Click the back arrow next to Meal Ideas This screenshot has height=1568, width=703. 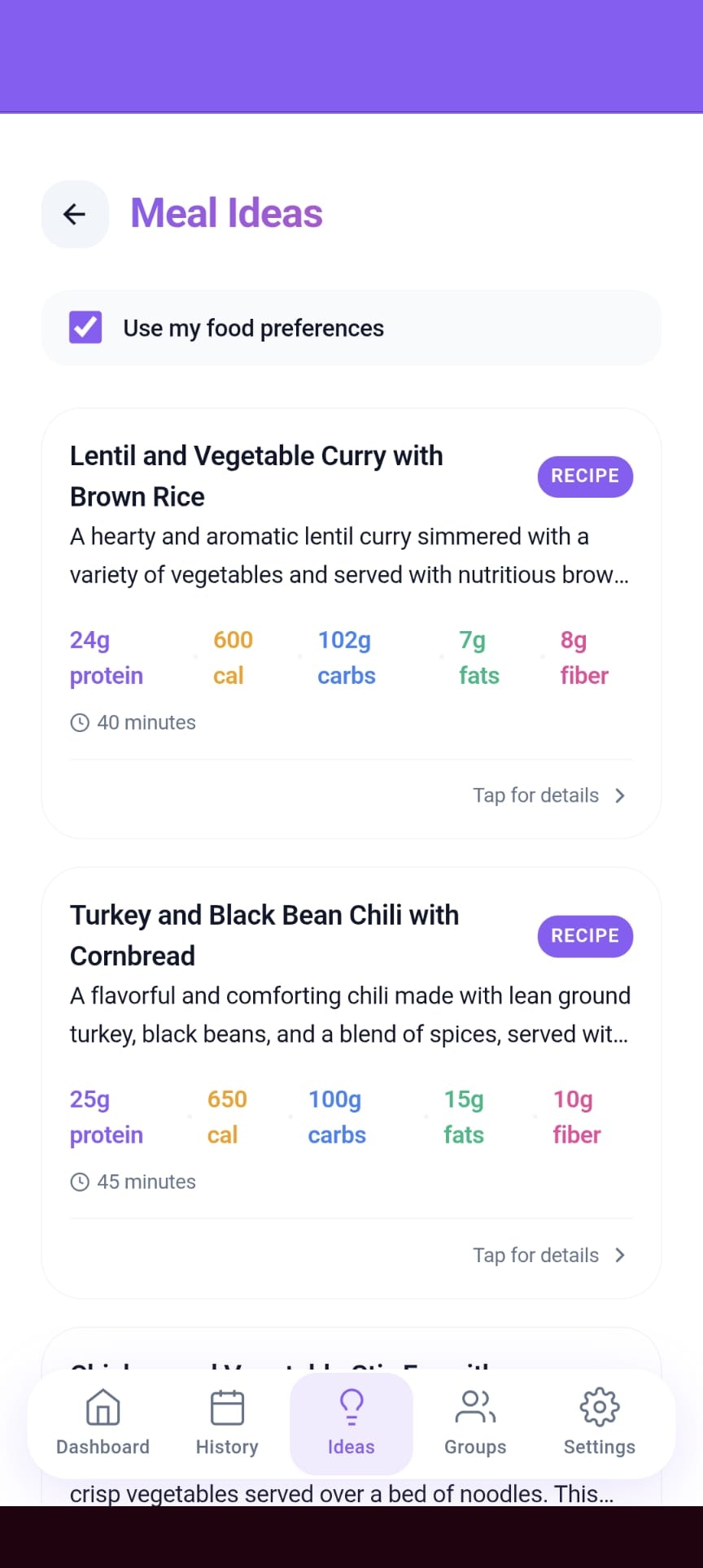[x=74, y=214]
